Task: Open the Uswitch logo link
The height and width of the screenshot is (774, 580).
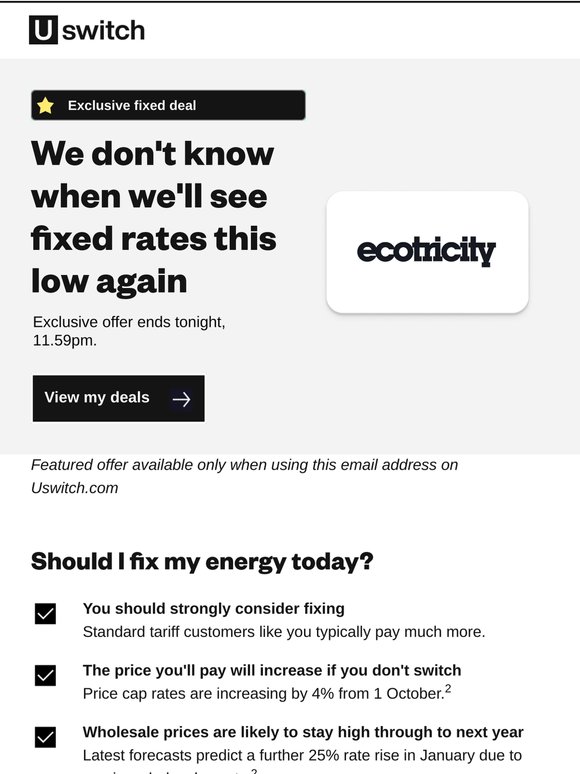Action: (87, 30)
